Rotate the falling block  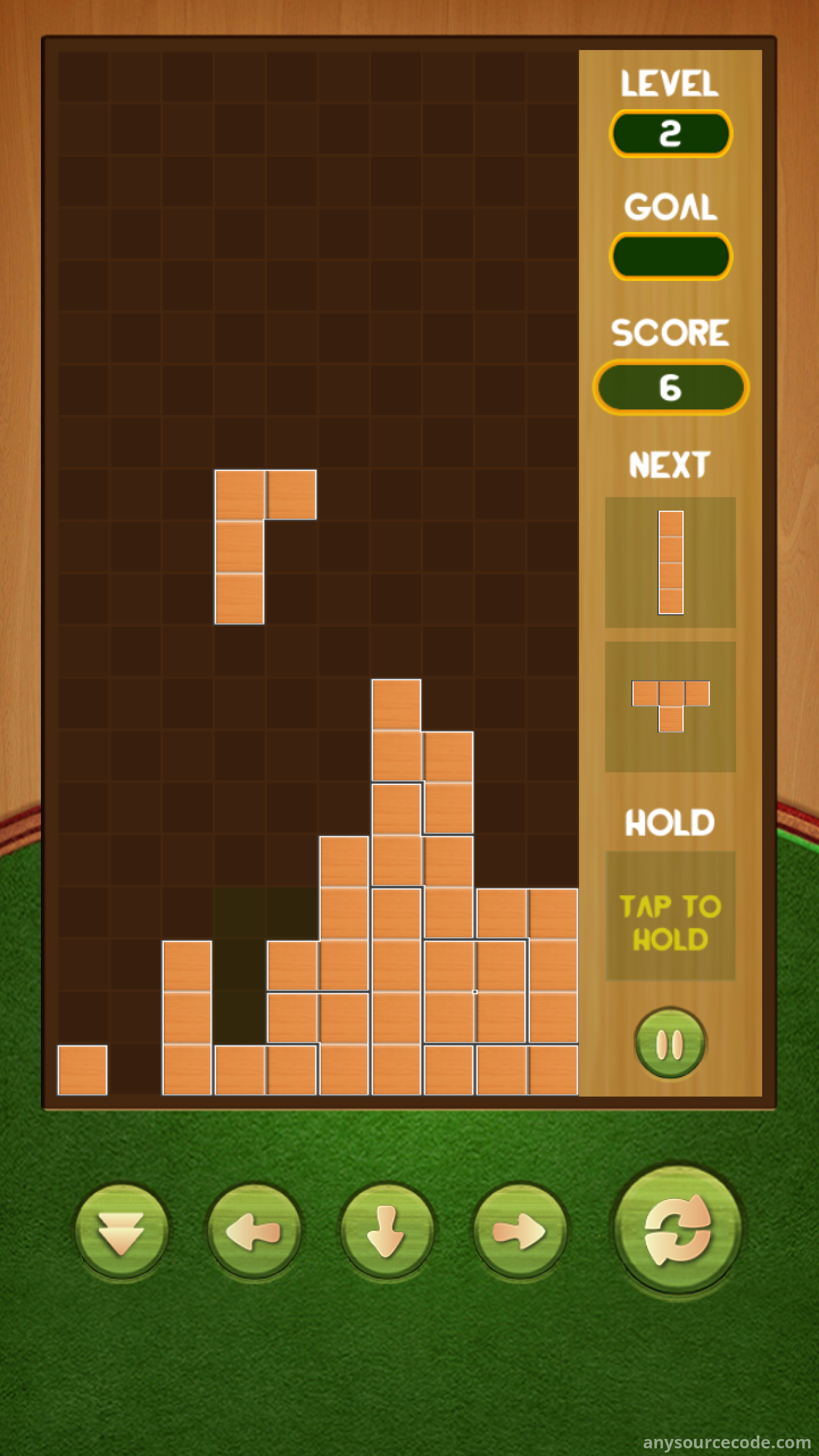click(x=678, y=1229)
